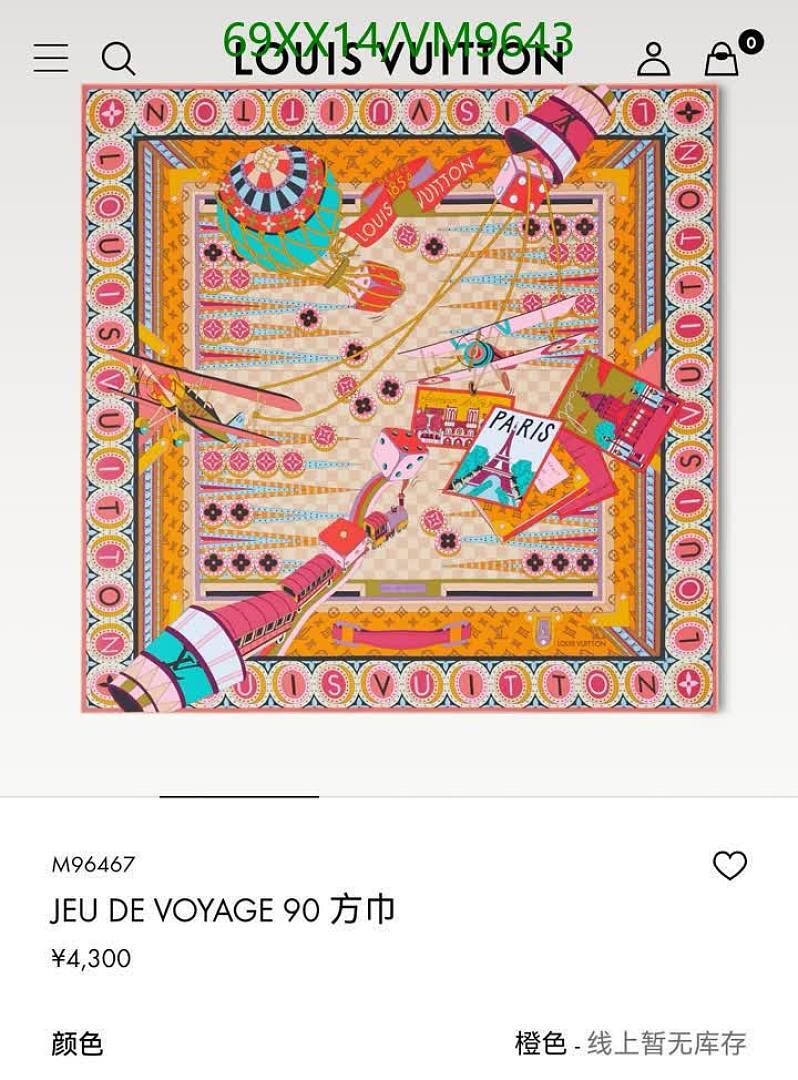Image resolution: width=798 pixels, height=1080 pixels.
Task: Click the scarf product image to enlarge
Action: click(398, 400)
